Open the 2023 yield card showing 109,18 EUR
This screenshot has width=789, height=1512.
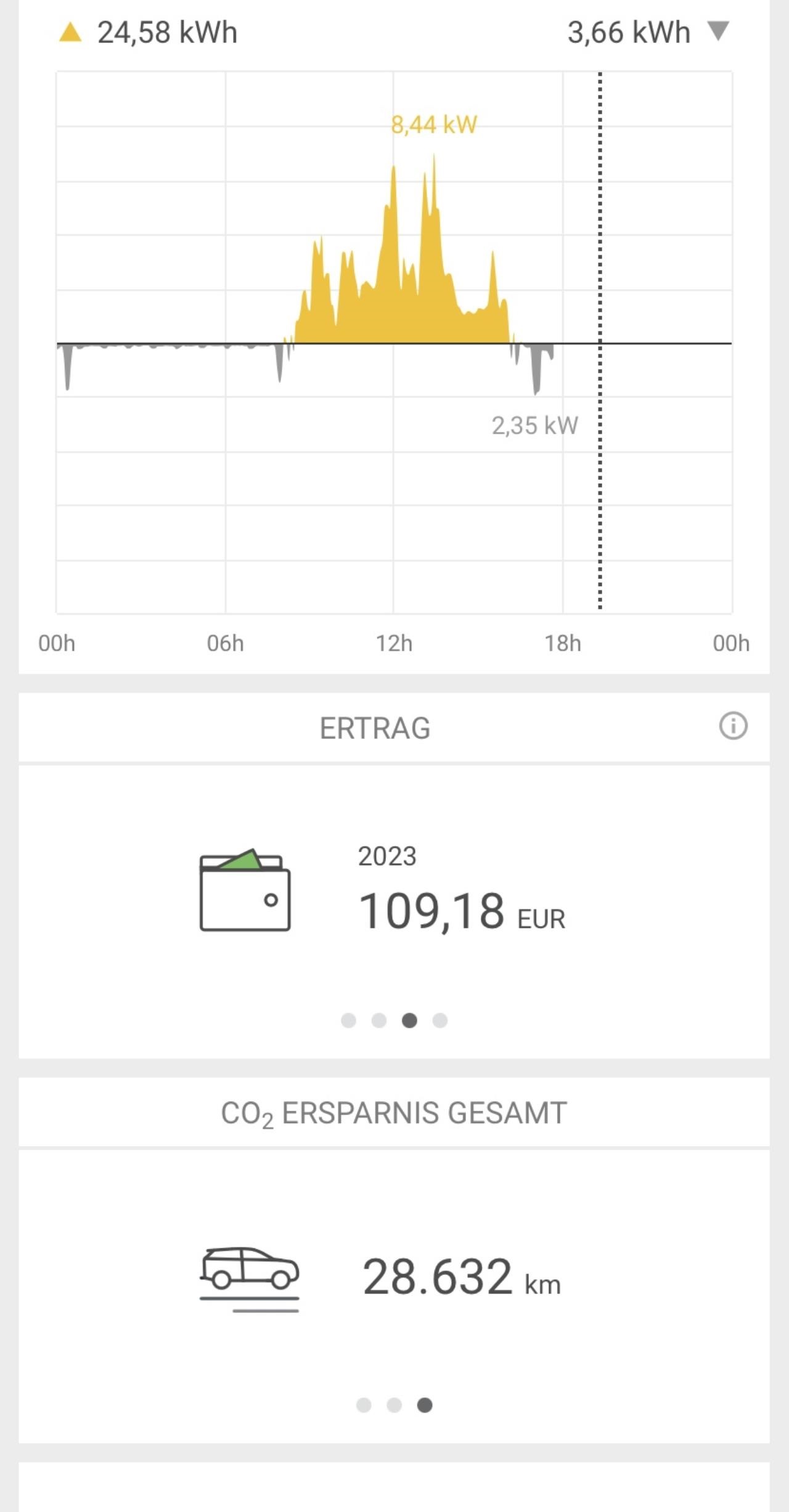(x=394, y=912)
